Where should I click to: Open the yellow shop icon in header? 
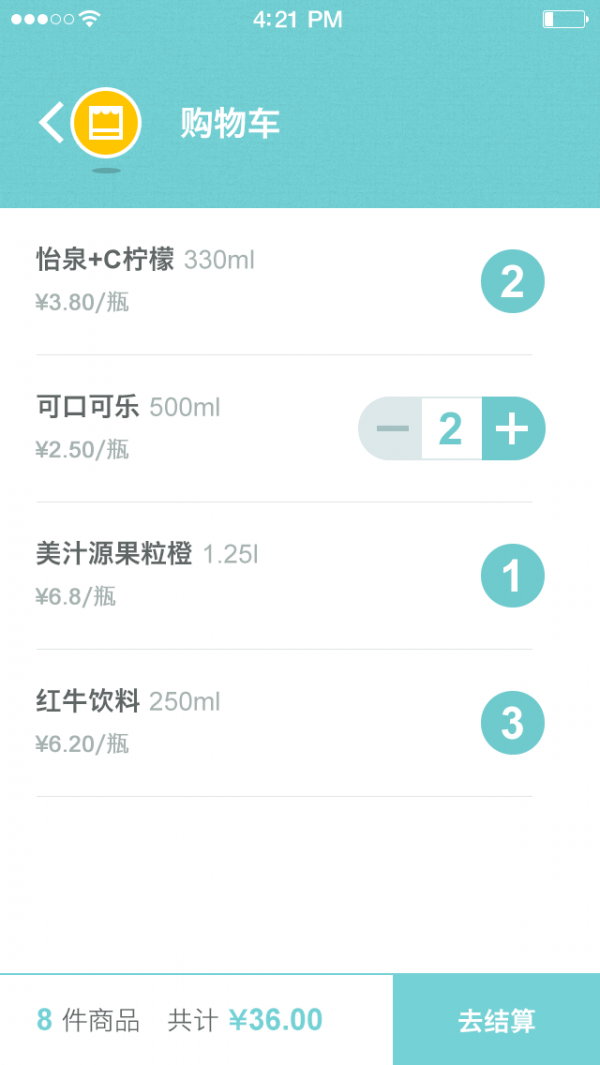[x=106, y=123]
